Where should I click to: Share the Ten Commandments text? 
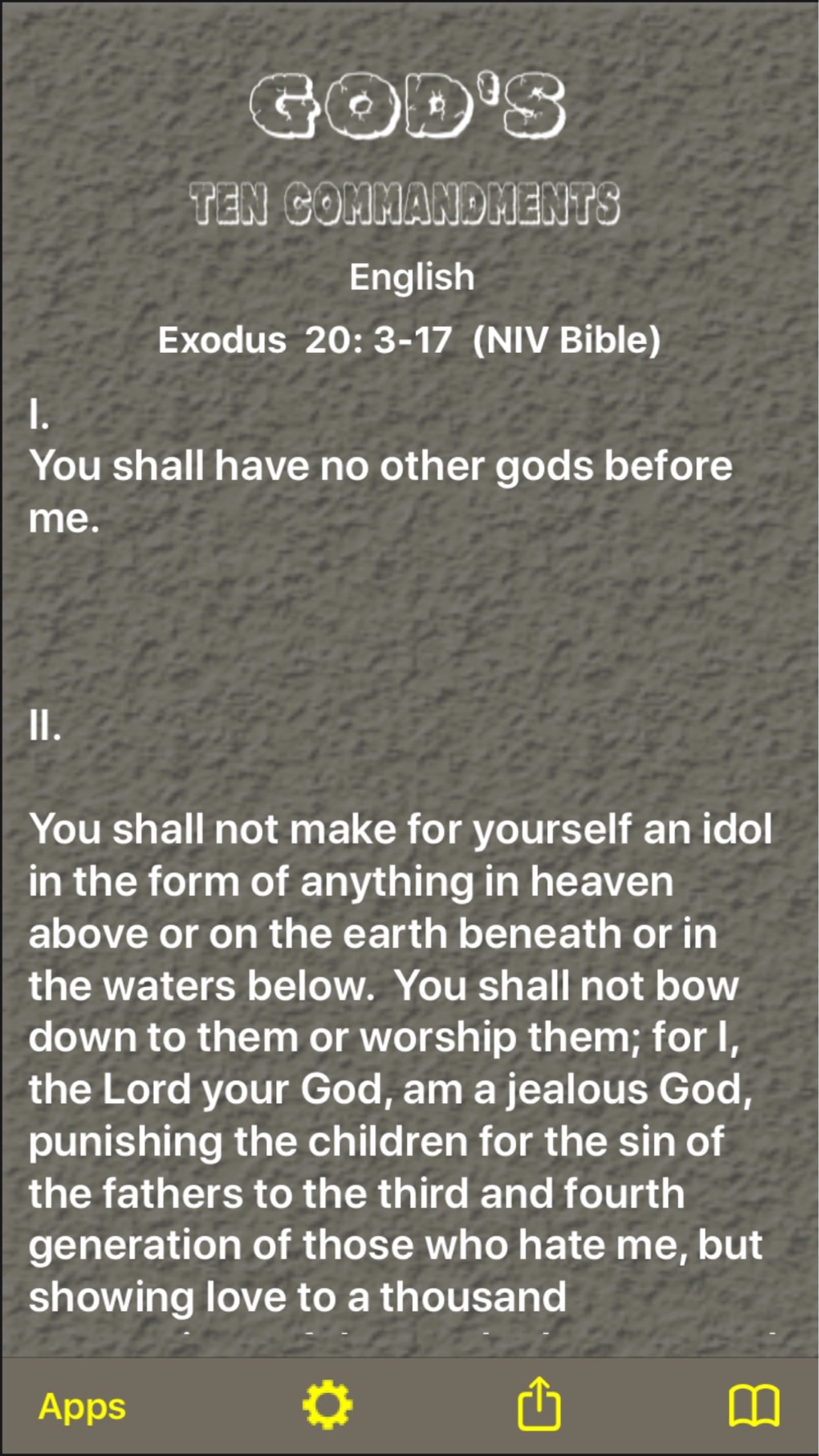pyautogui.click(x=540, y=1404)
